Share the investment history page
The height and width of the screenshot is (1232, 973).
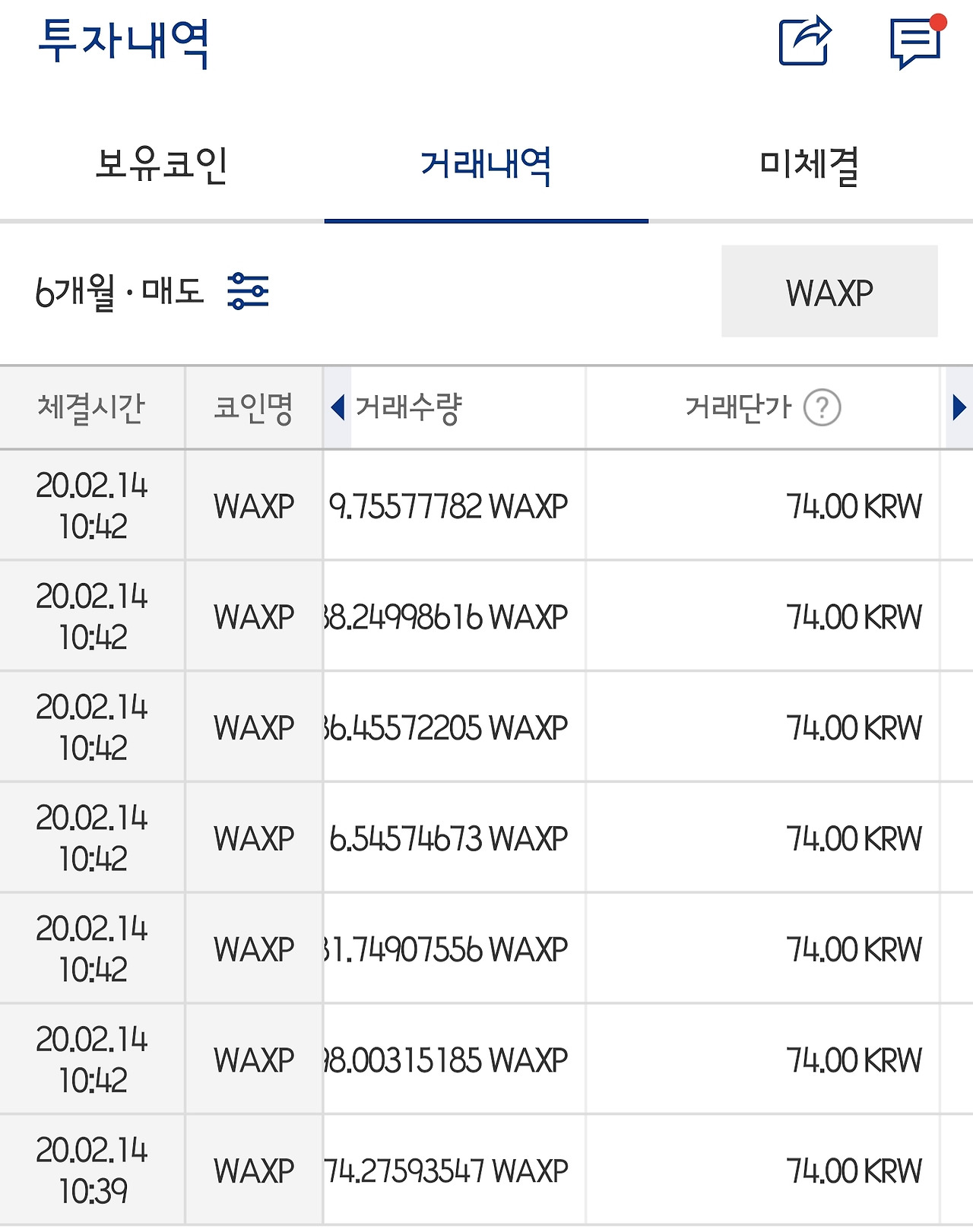pyautogui.click(x=805, y=41)
